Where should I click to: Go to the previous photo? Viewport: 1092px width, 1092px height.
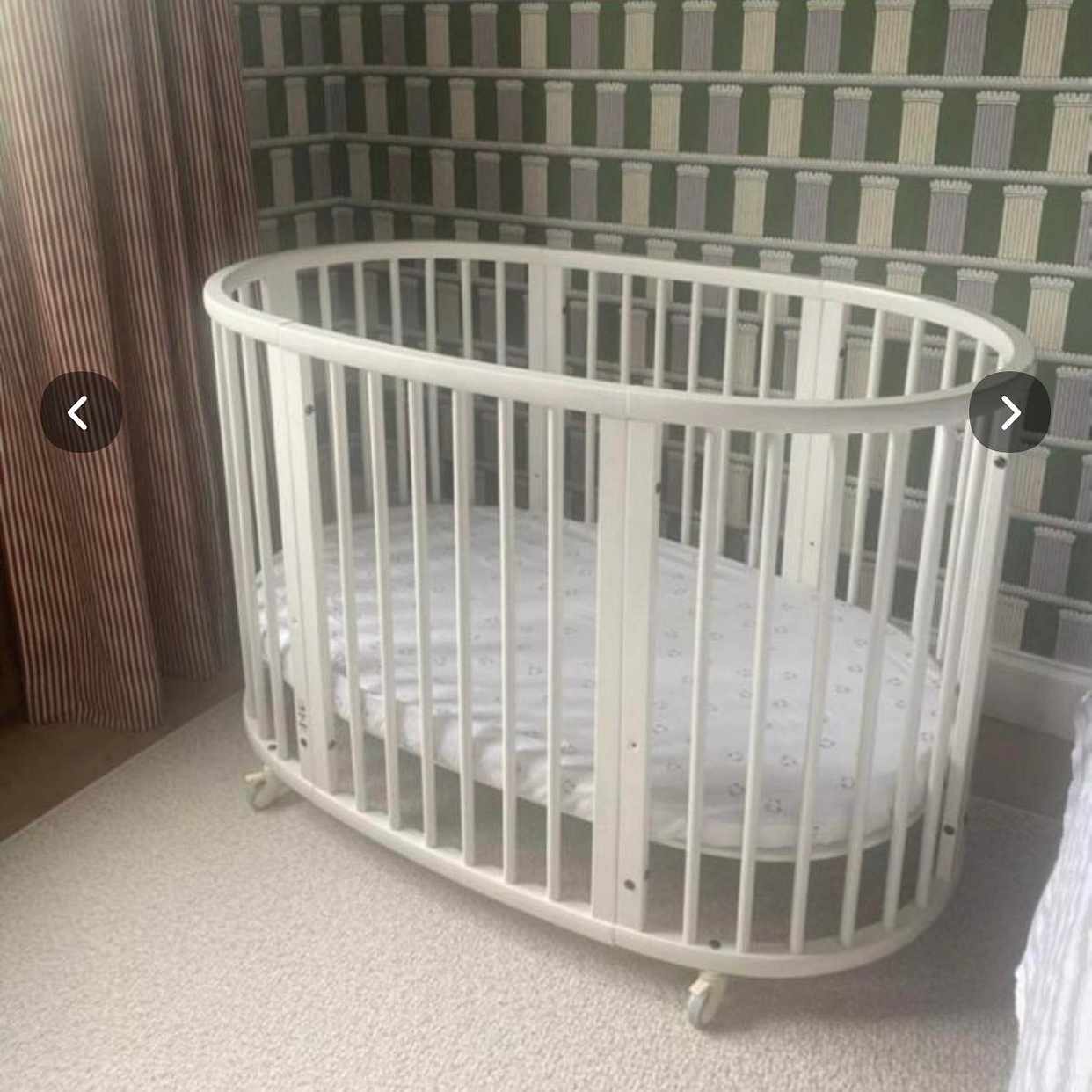tap(80, 411)
